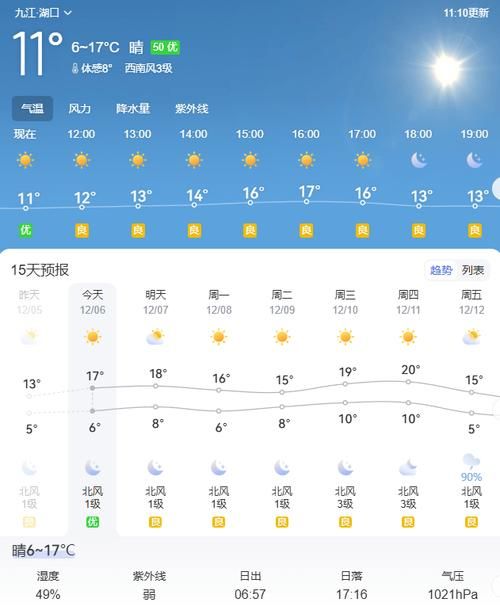Switch to the 风力 tab
Viewport: 500px width, 610px height.
(80, 109)
